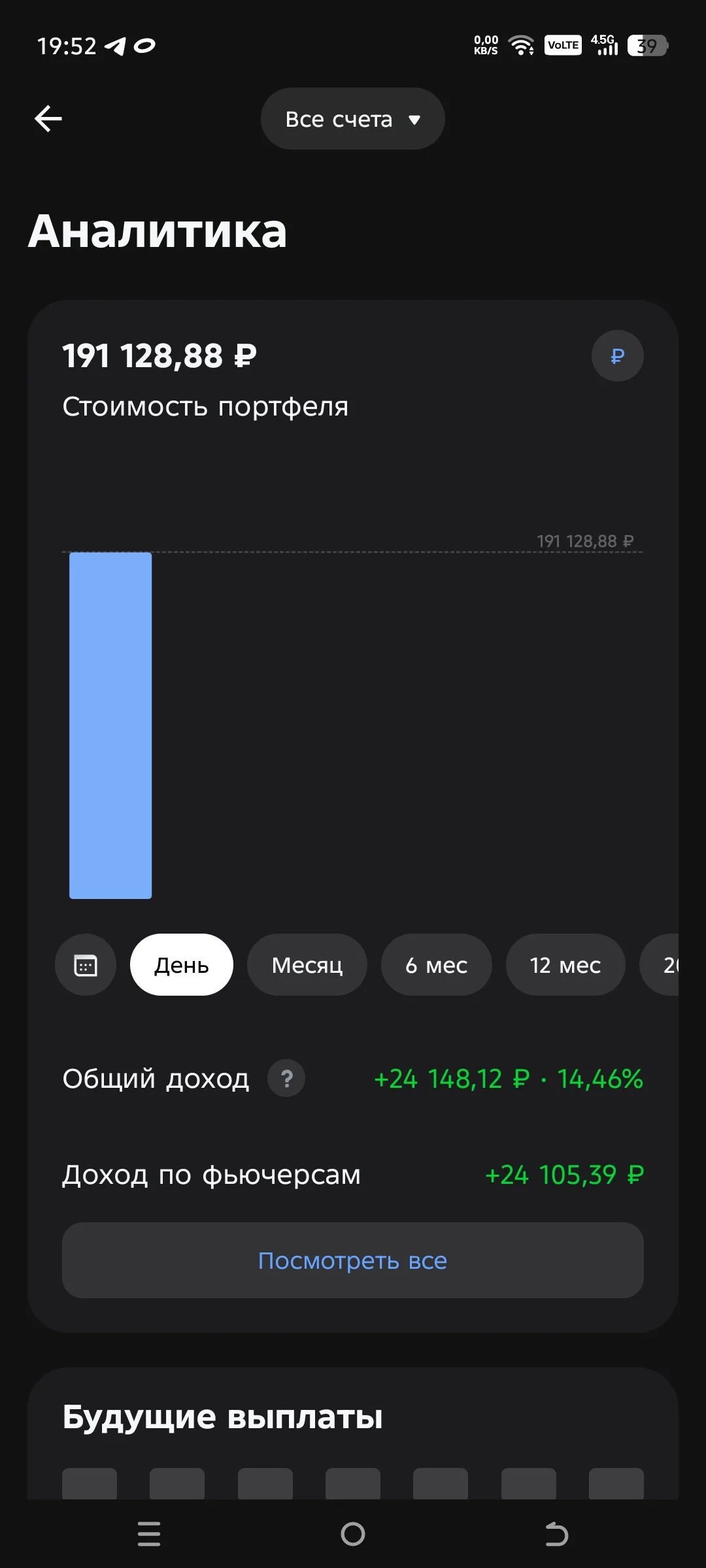The image size is (706, 1568).
Task: Tap the blue portfolio value bar
Action: [110, 726]
